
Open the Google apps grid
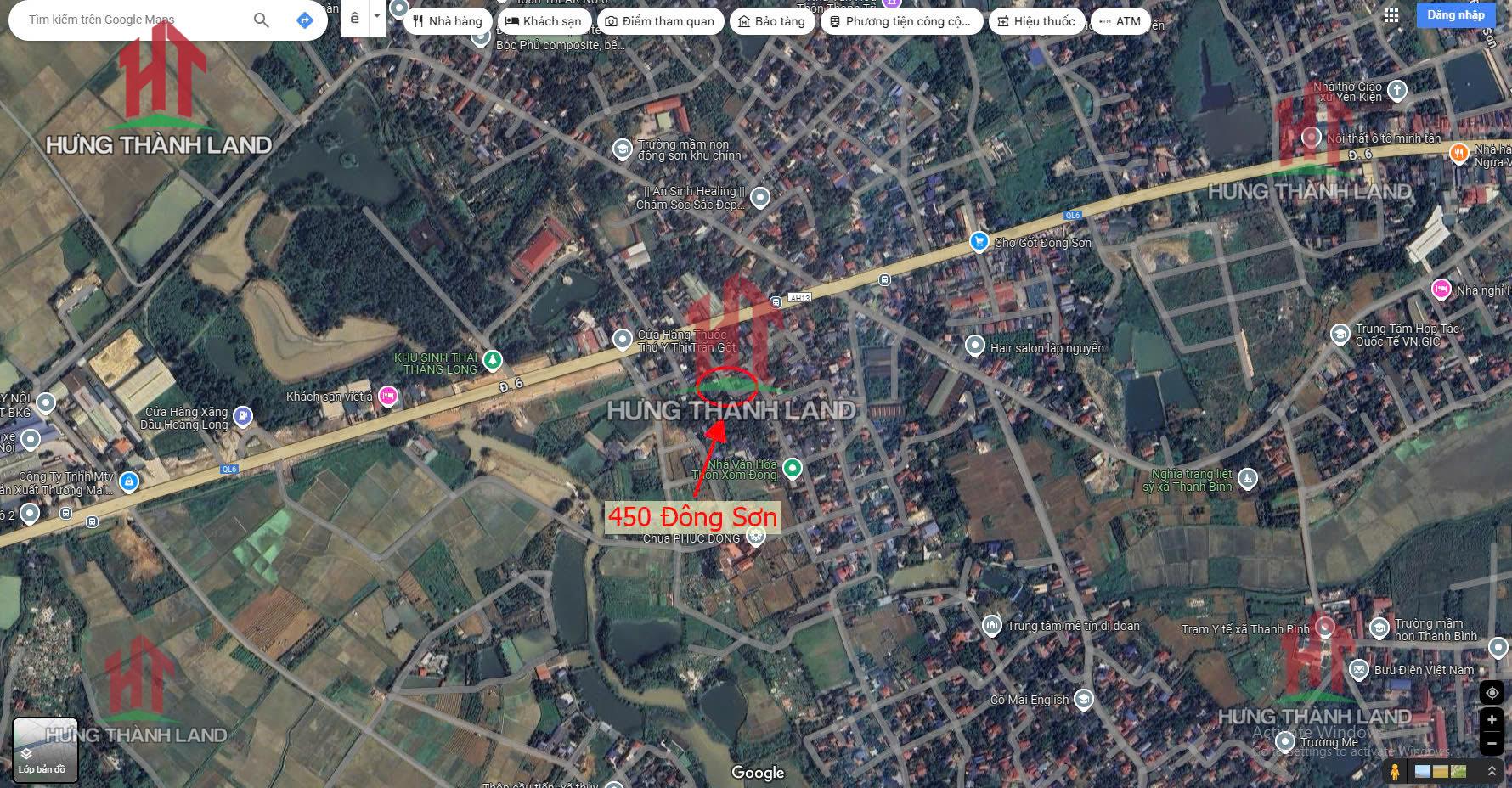point(1391,16)
